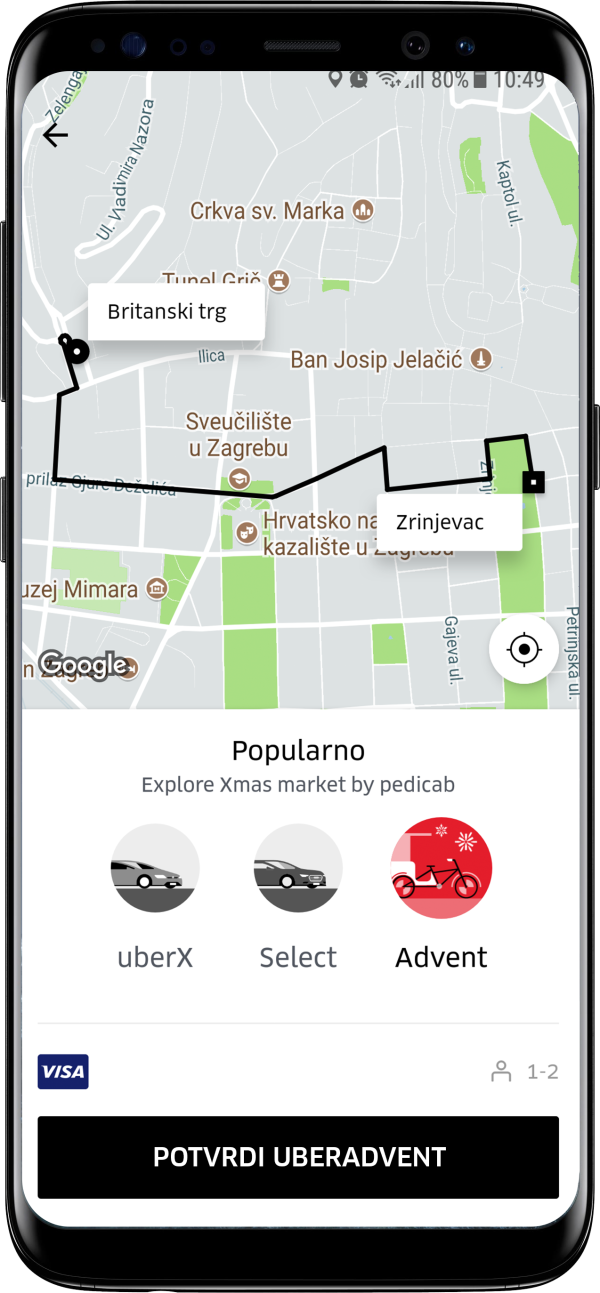Screen dimensions: 600x1293
Task: Change the Visa payment method
Action: point(63,1072)
